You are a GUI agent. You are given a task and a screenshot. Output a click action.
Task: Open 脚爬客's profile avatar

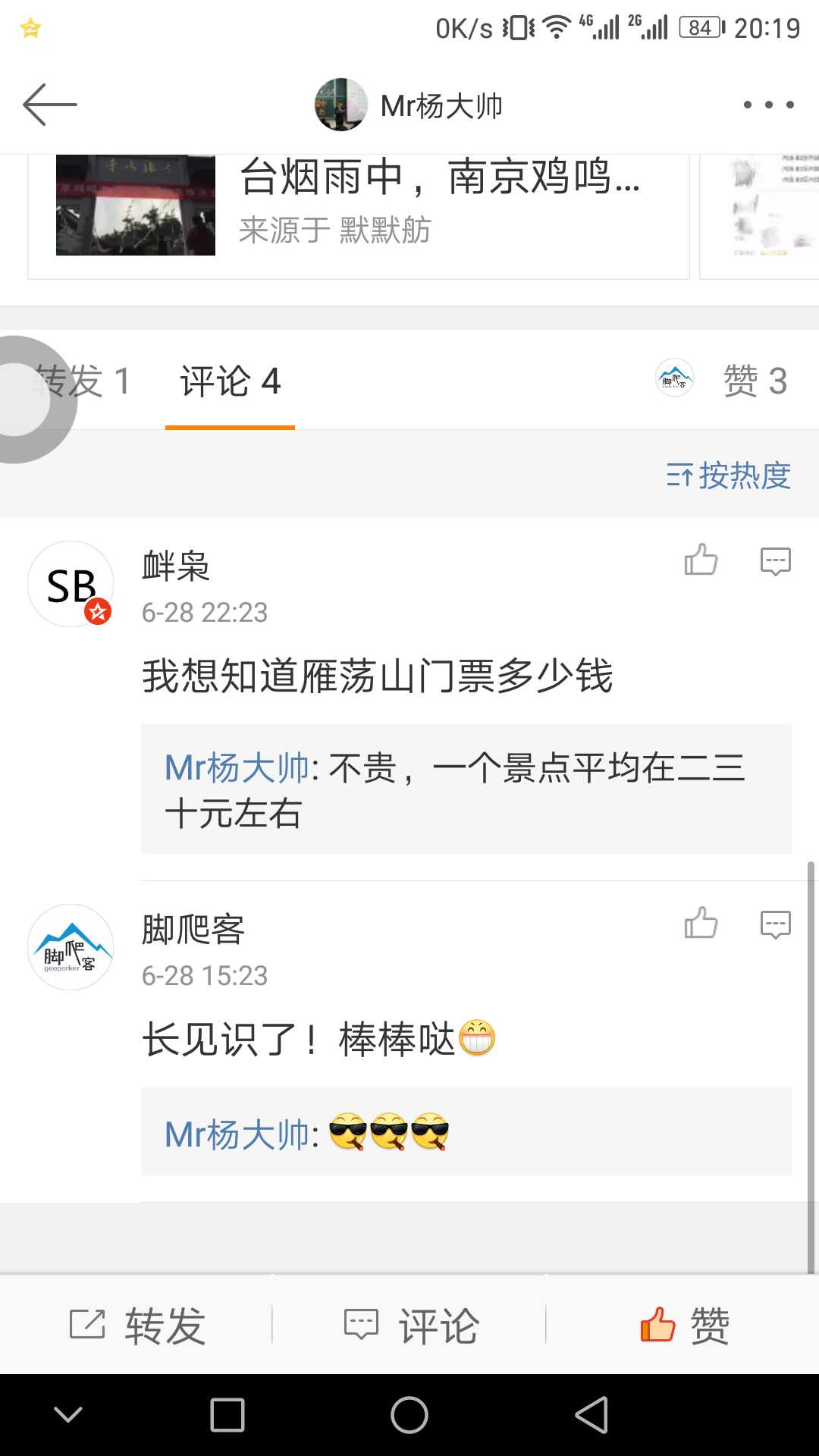[71, 947]
